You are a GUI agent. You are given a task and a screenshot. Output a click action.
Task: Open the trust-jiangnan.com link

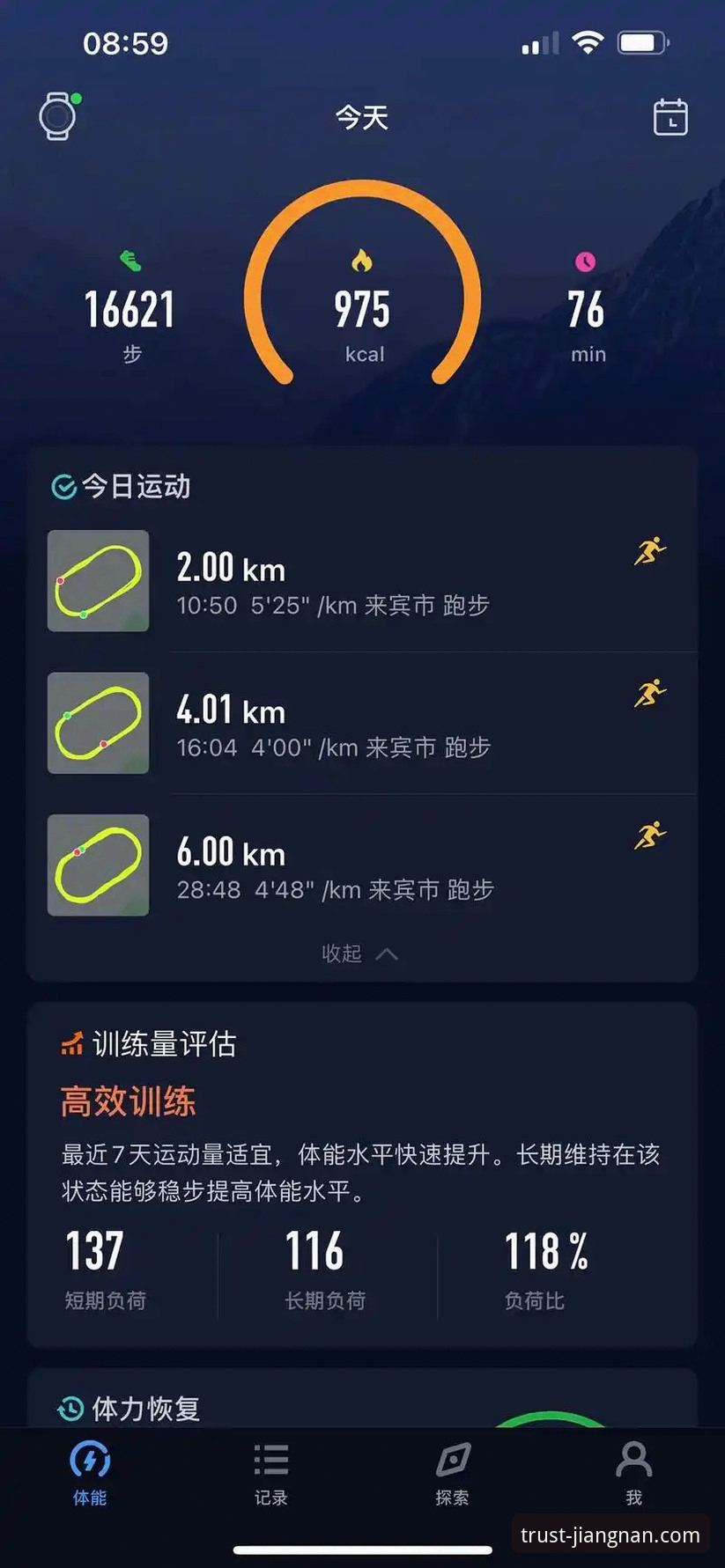pos(610,1530)
